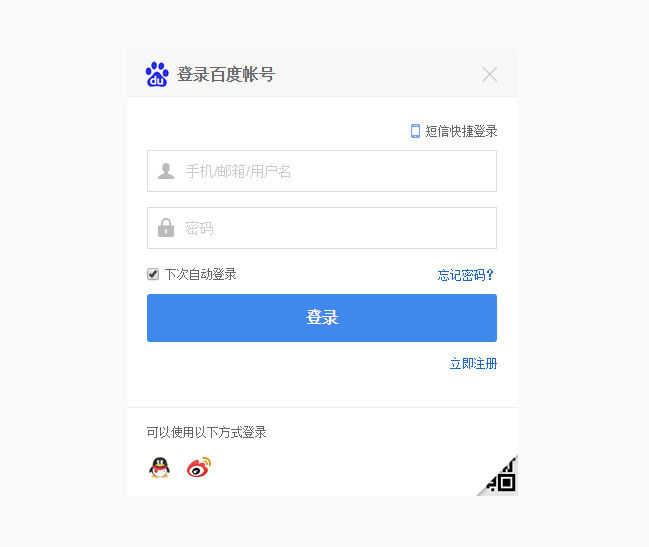Open the 忘记密码 link
Viewport: 649px width, 547px height.
tap(466, 275)
